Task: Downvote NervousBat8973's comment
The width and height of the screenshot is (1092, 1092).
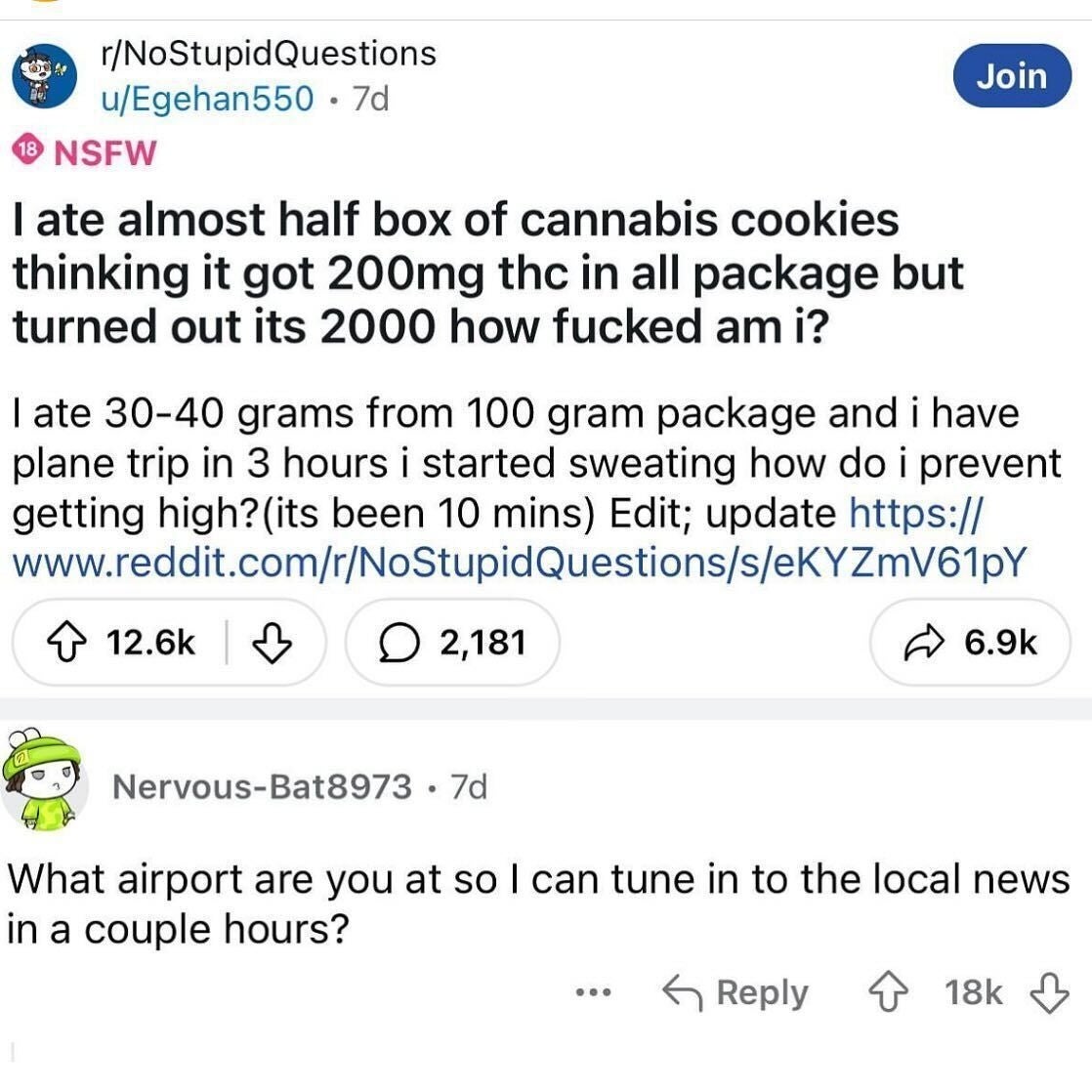Action: (1050, 993)
